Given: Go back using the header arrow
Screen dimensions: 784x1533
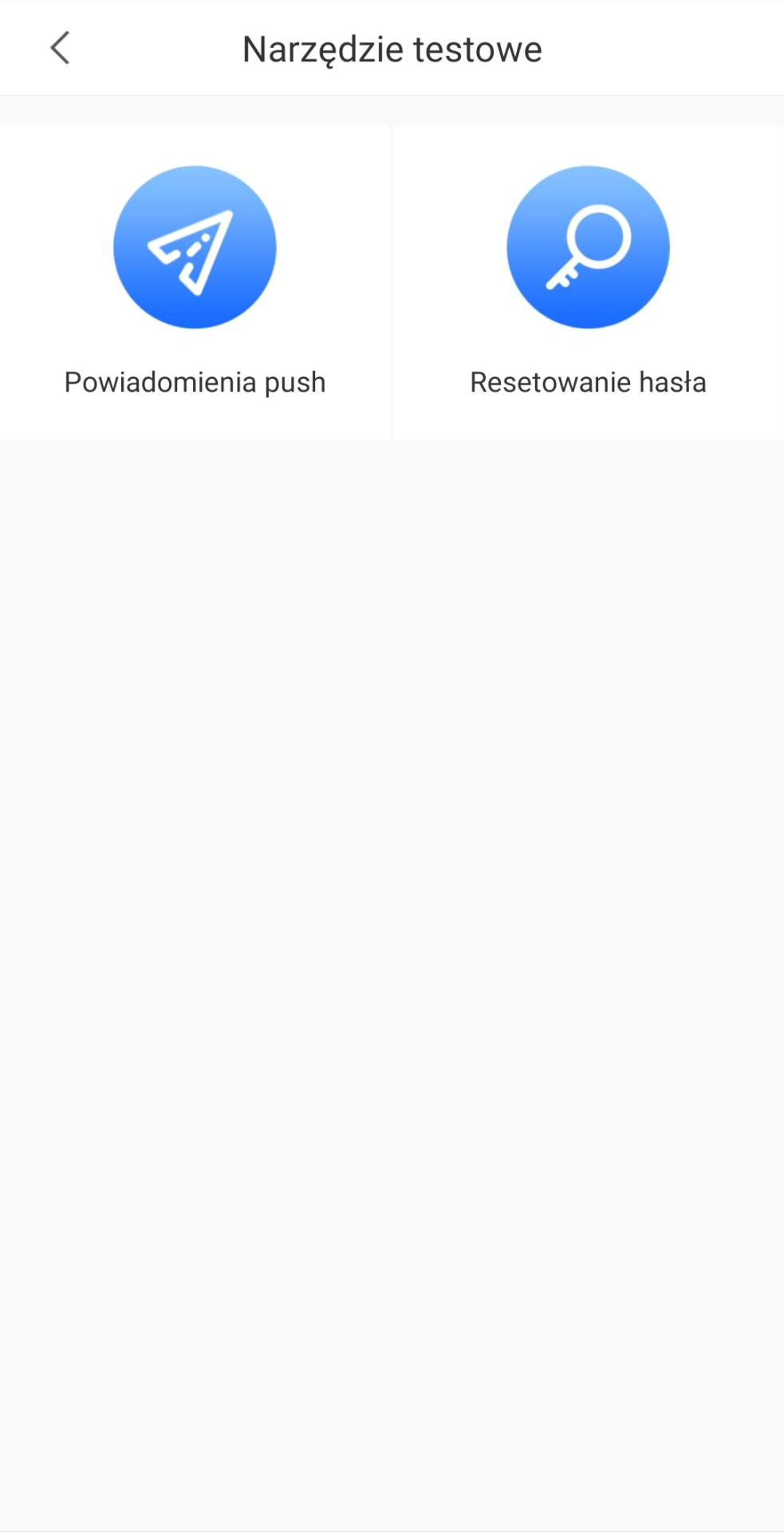Looking at the screenshot, I should [x=60, y=49].
